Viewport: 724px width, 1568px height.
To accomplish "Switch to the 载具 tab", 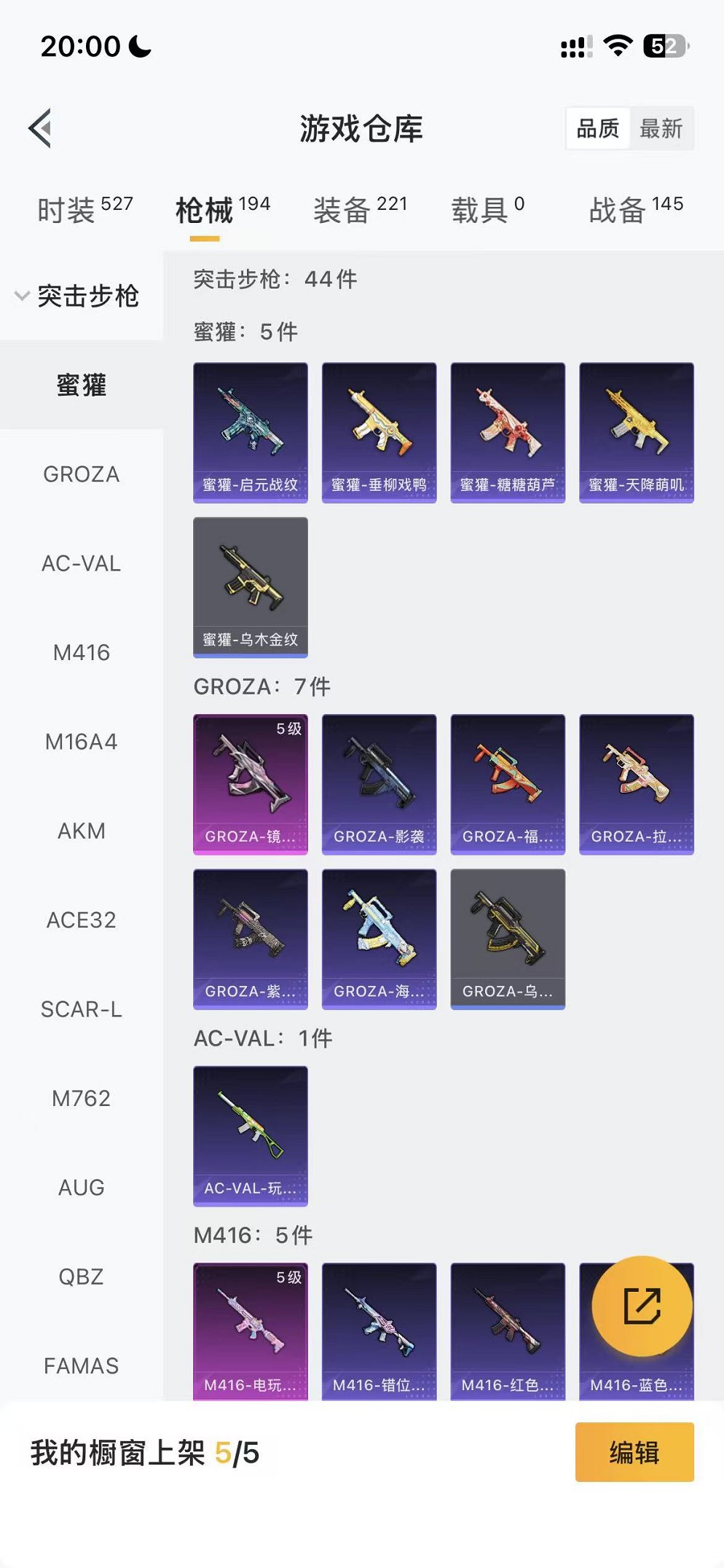I will (487, 210).
